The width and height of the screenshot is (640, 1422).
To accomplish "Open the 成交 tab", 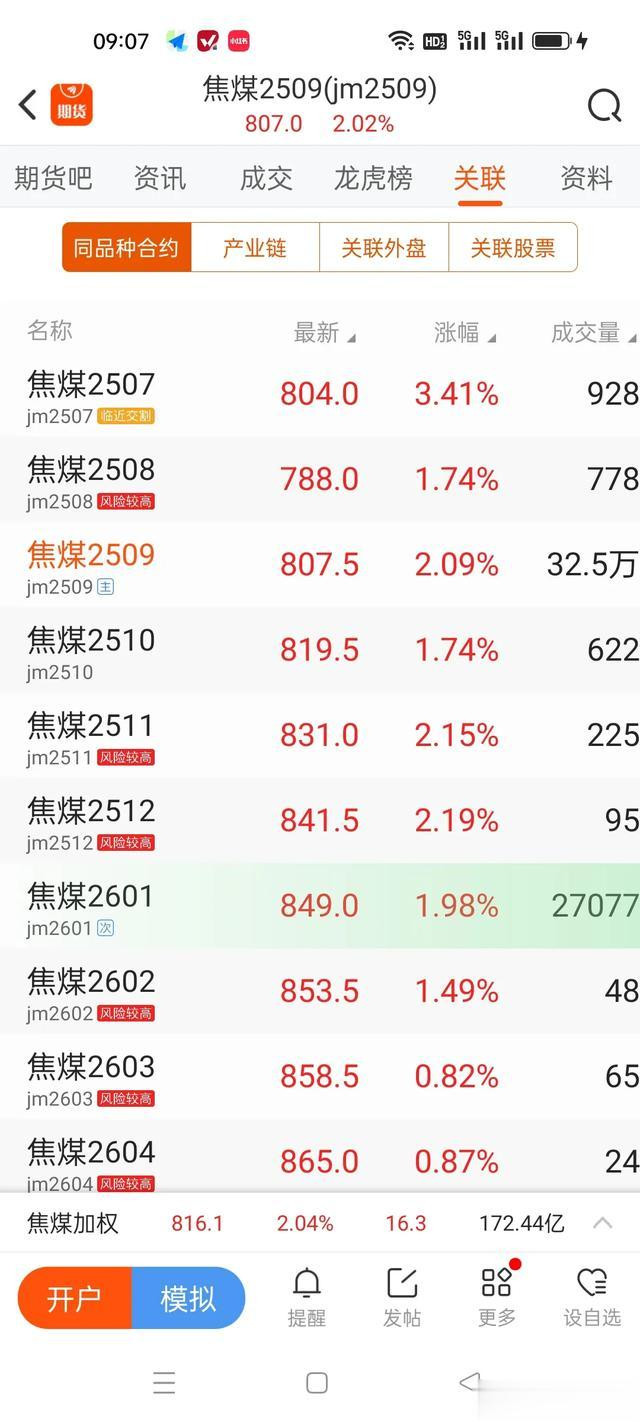I will [x=266, y=178].
